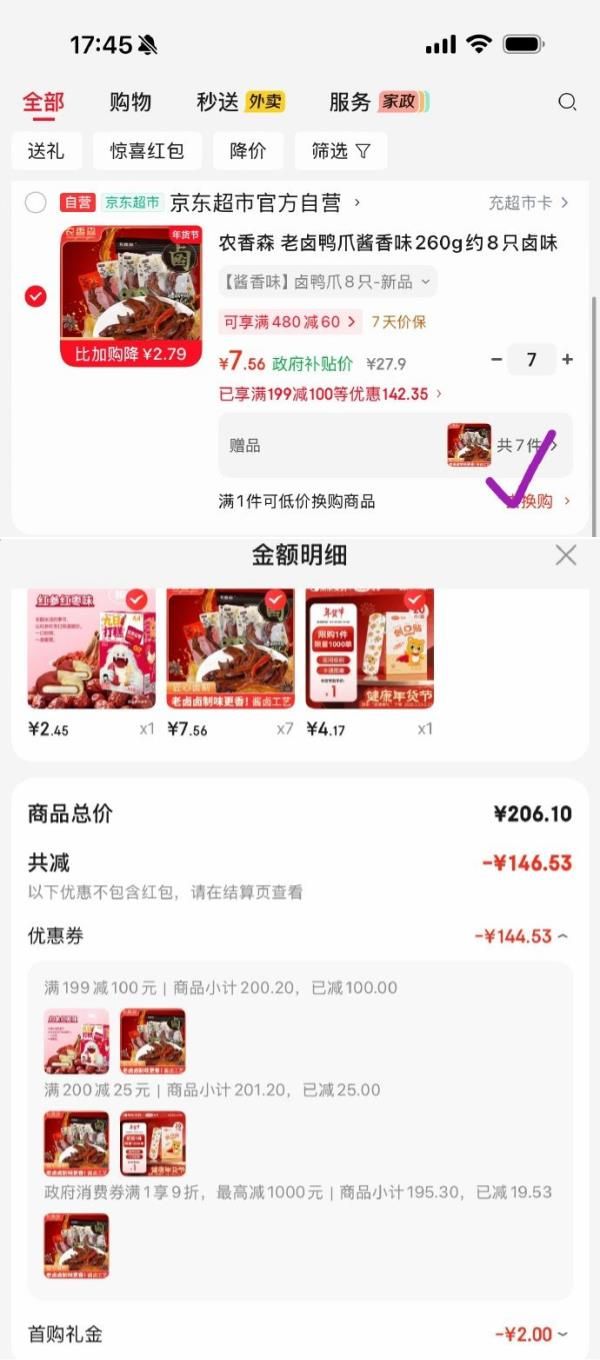
Task: Select all items from 京东超市官方自营
Action: pos(36,203)
